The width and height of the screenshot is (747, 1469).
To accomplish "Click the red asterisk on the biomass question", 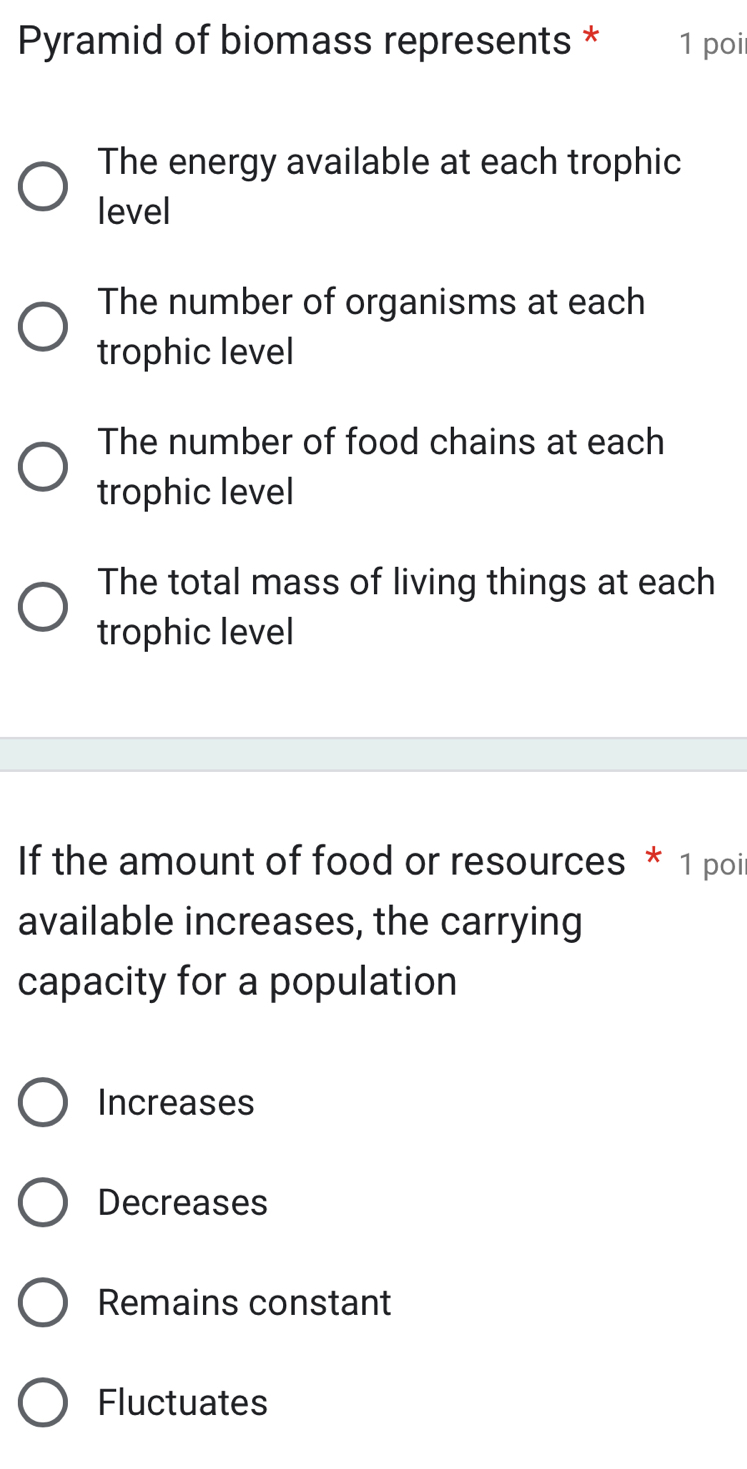I will [x=590, y=37].
